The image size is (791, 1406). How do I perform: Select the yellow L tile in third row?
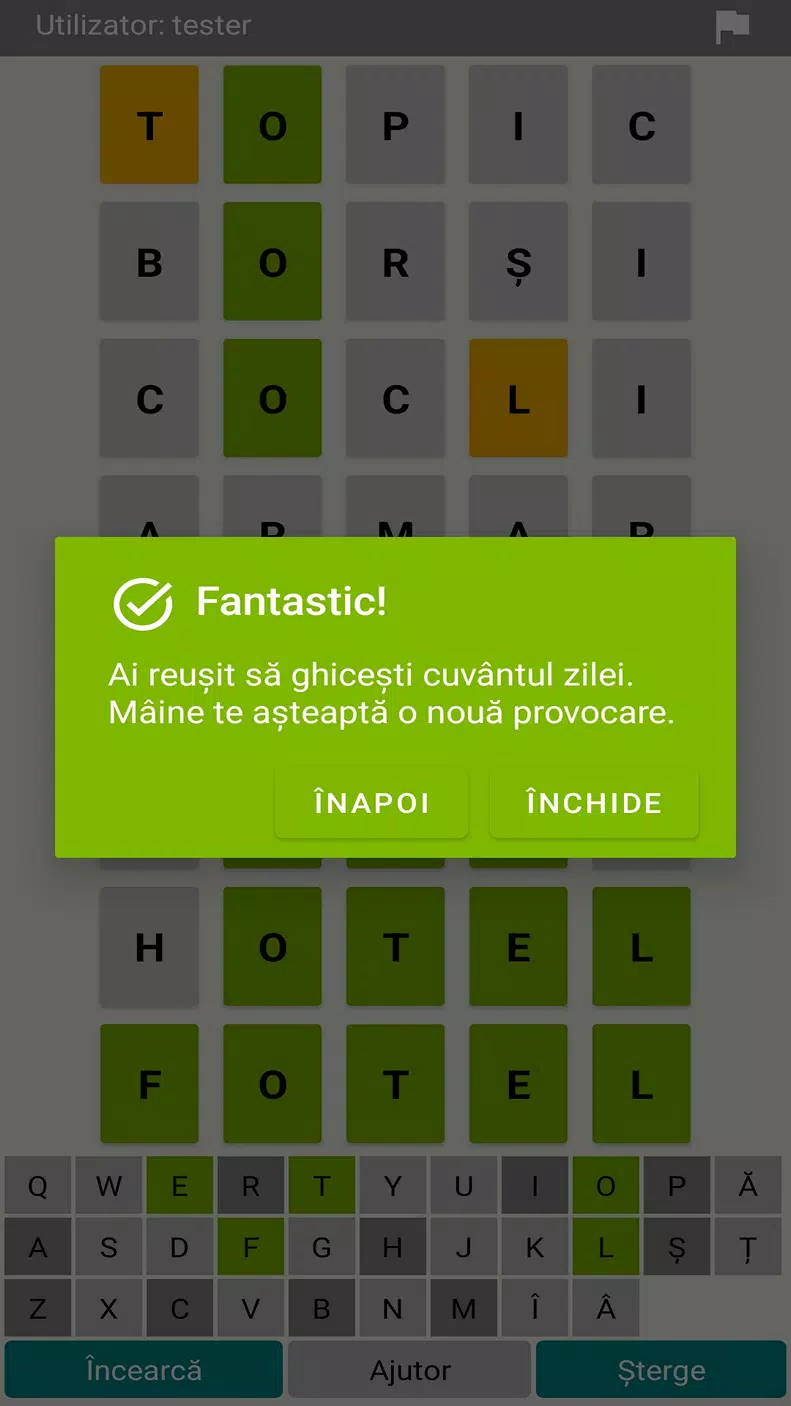pyautogui.click(x=518, y=398)
